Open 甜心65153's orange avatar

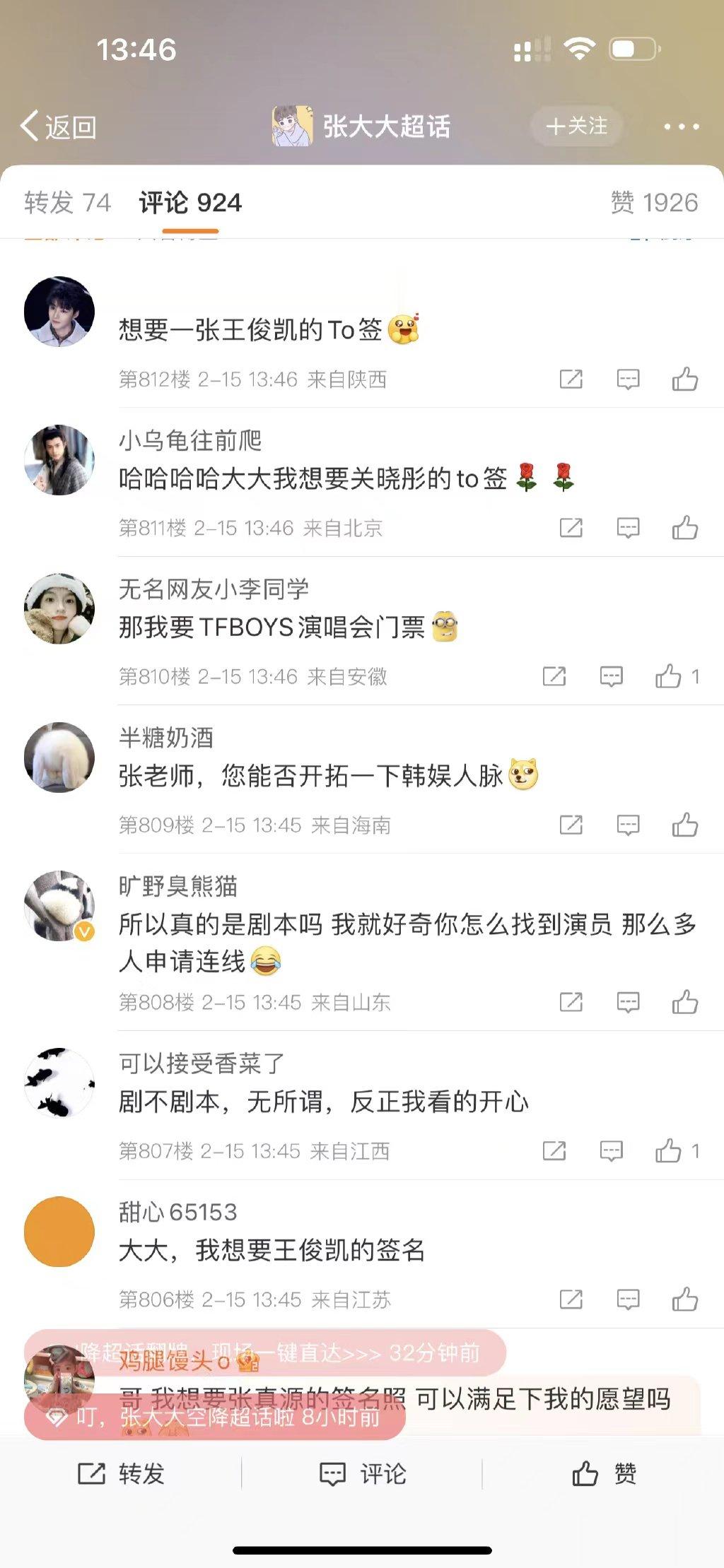[x=59, y=1232]
